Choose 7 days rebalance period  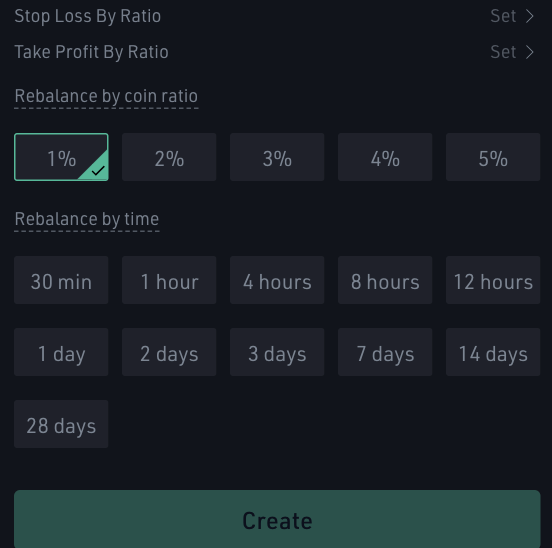385,352
